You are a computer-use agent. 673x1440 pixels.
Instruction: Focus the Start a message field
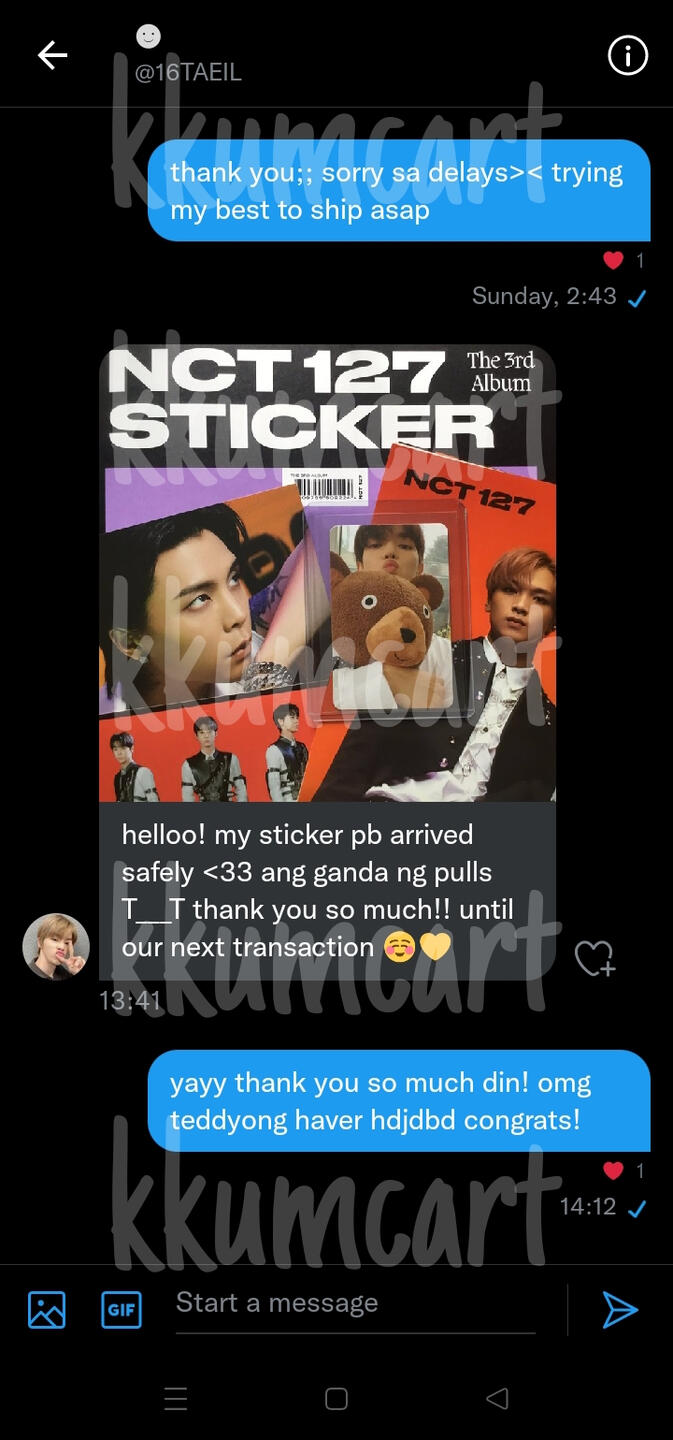355,1305
